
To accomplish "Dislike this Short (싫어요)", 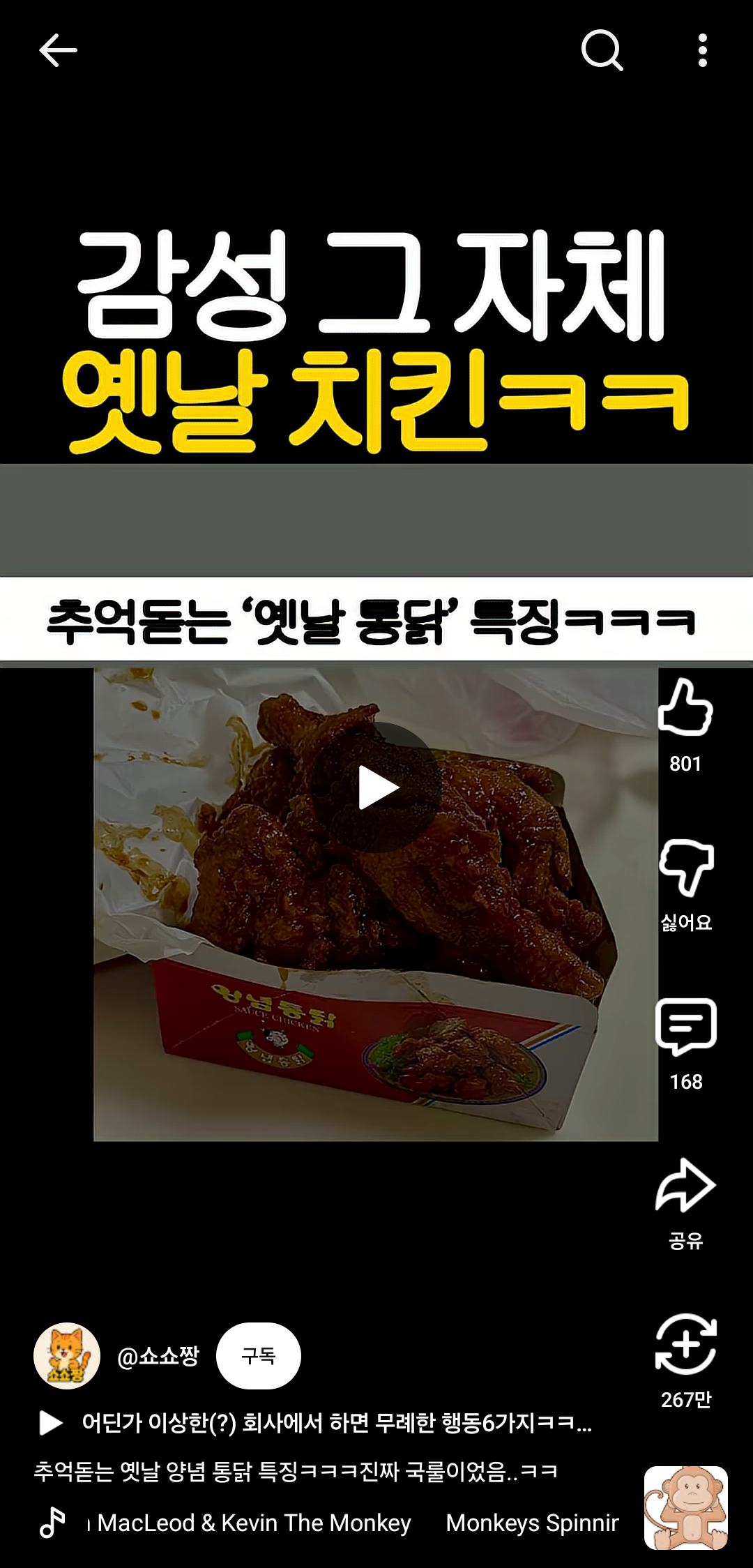I will 686,868.
